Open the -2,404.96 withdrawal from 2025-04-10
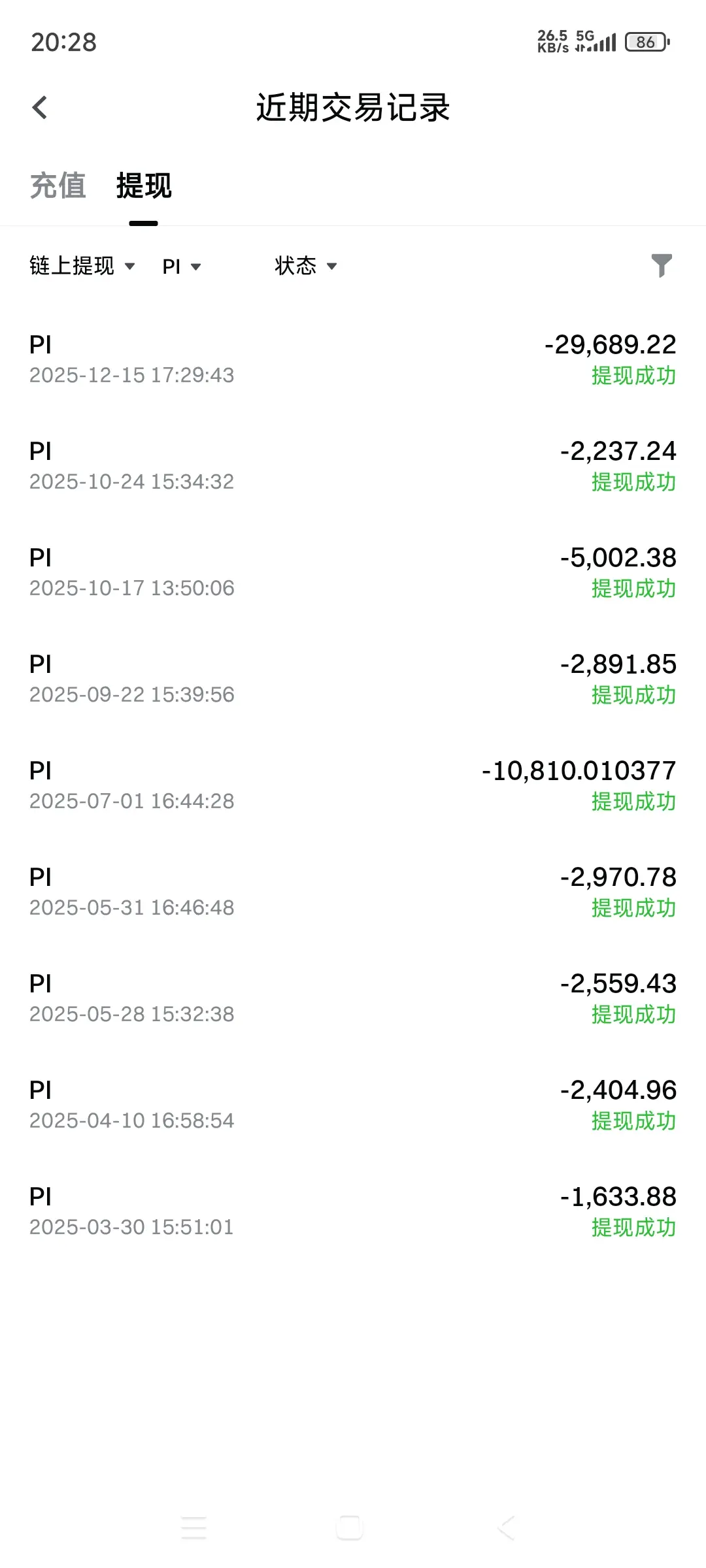This screenshot has height=1568, width=706. point(353,1105)
